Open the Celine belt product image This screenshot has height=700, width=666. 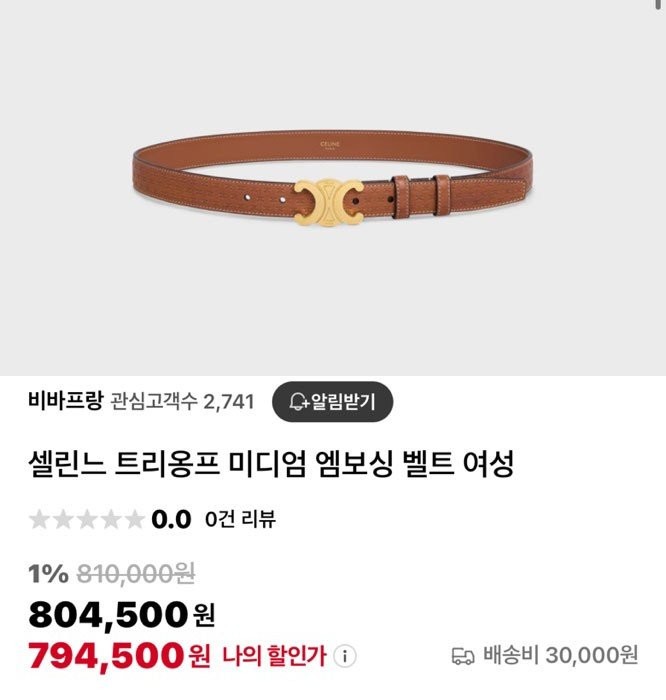click(333, 185)
